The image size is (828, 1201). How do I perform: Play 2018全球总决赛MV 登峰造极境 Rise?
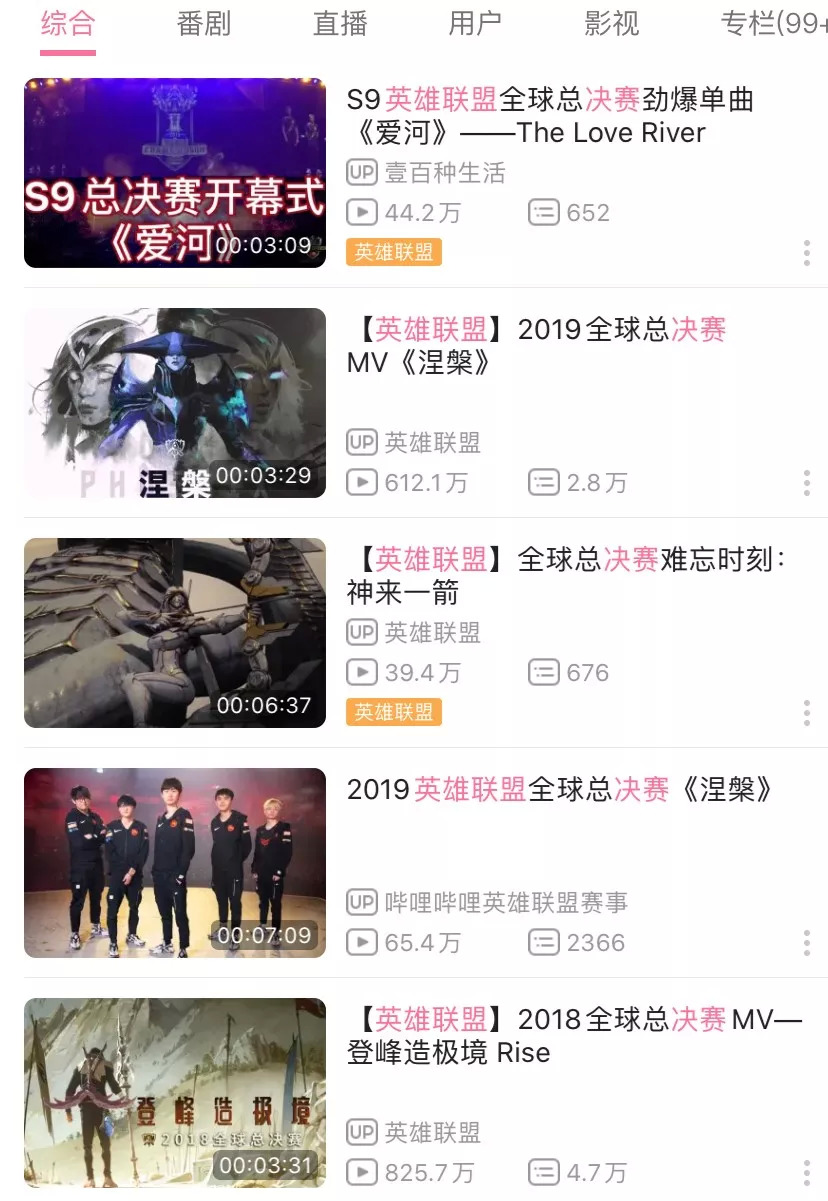[175, 1093]
